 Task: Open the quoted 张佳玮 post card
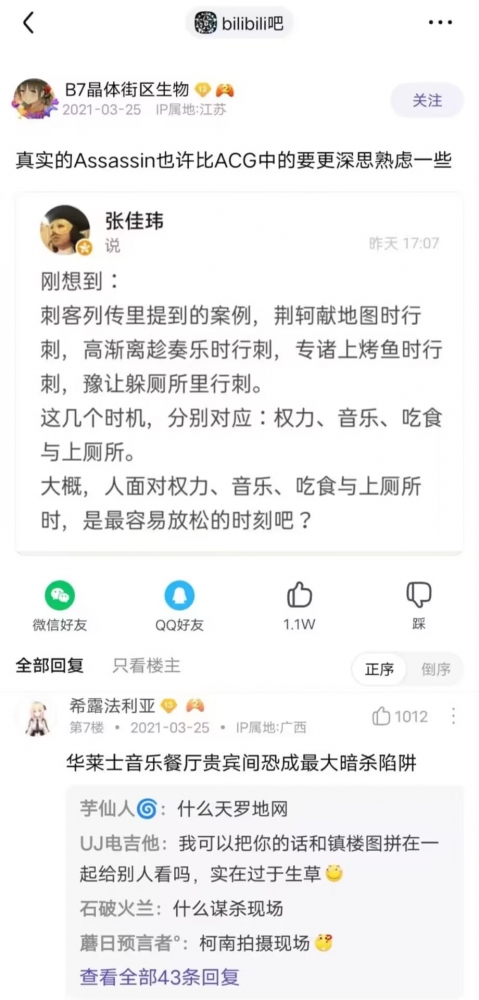click(239, 374)
